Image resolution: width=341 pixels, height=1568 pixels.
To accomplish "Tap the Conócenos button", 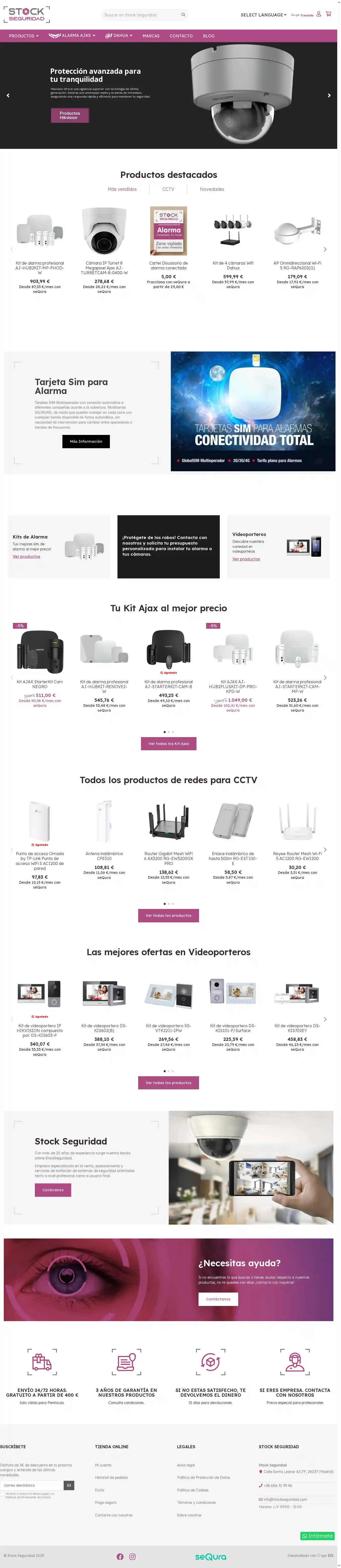I will point(53,1190).
